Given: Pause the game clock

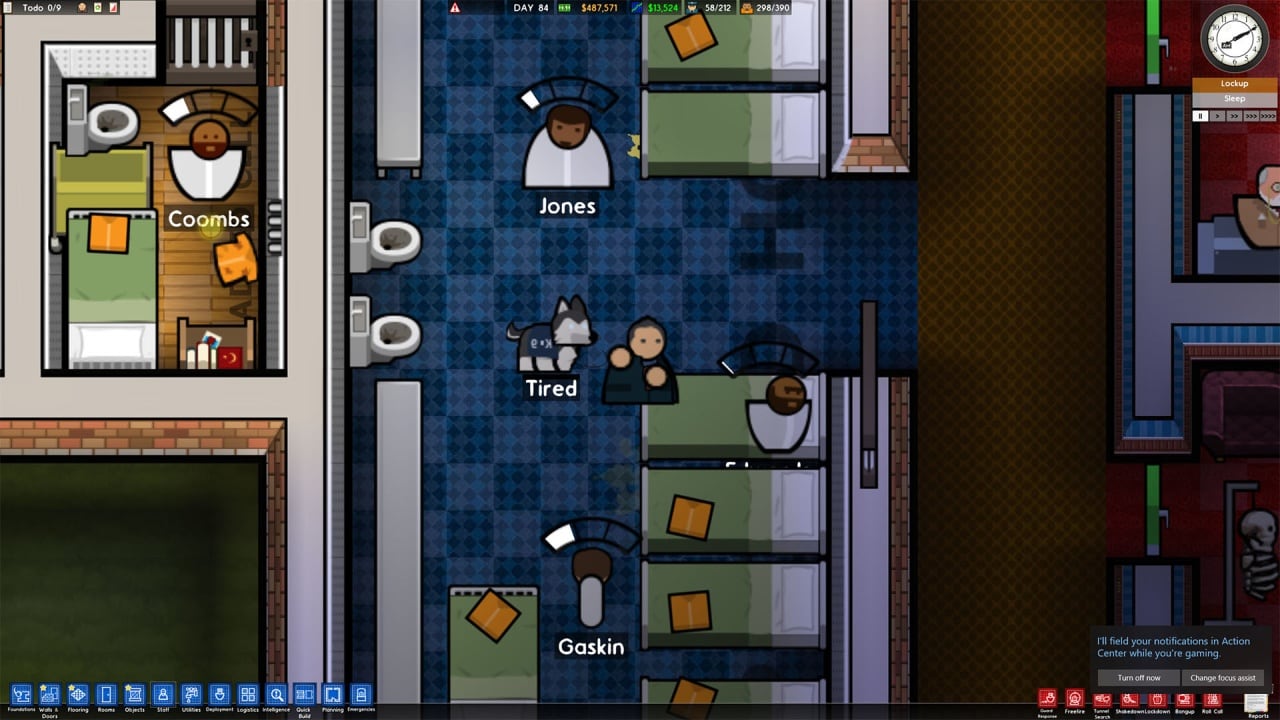Looking at the screenshot, I should (1201, 116).
